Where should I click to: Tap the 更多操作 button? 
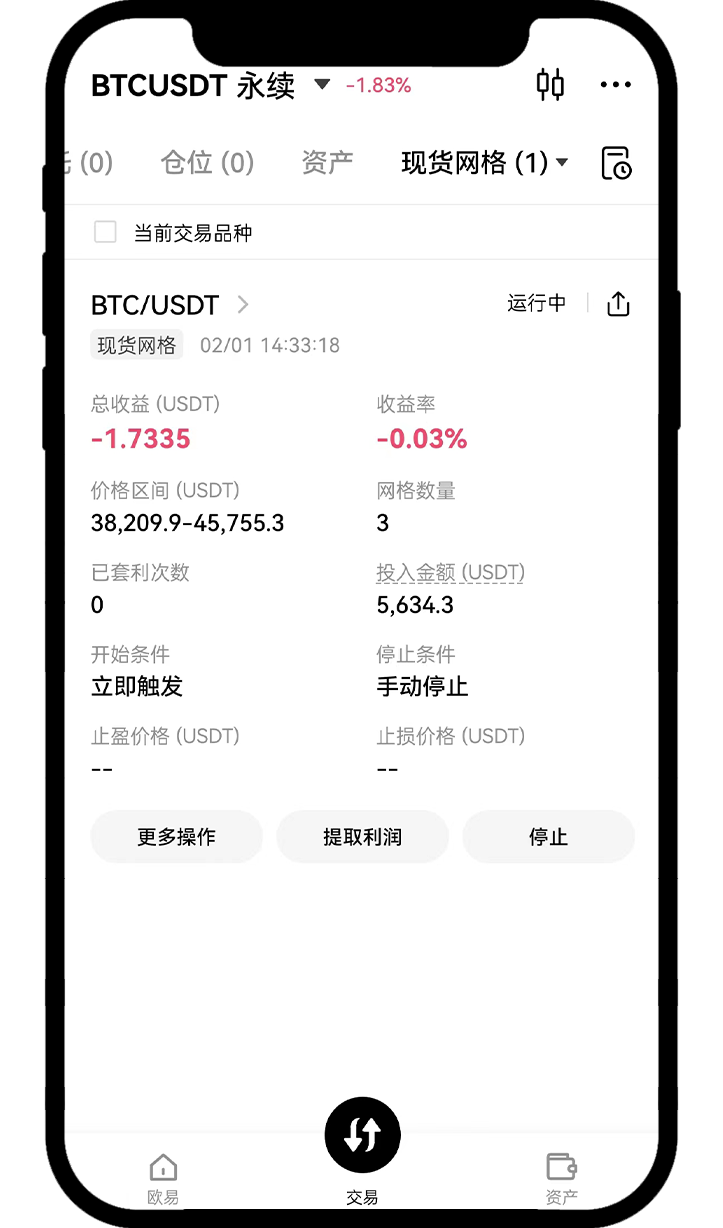pyautogui.click(x=176, y=837)
